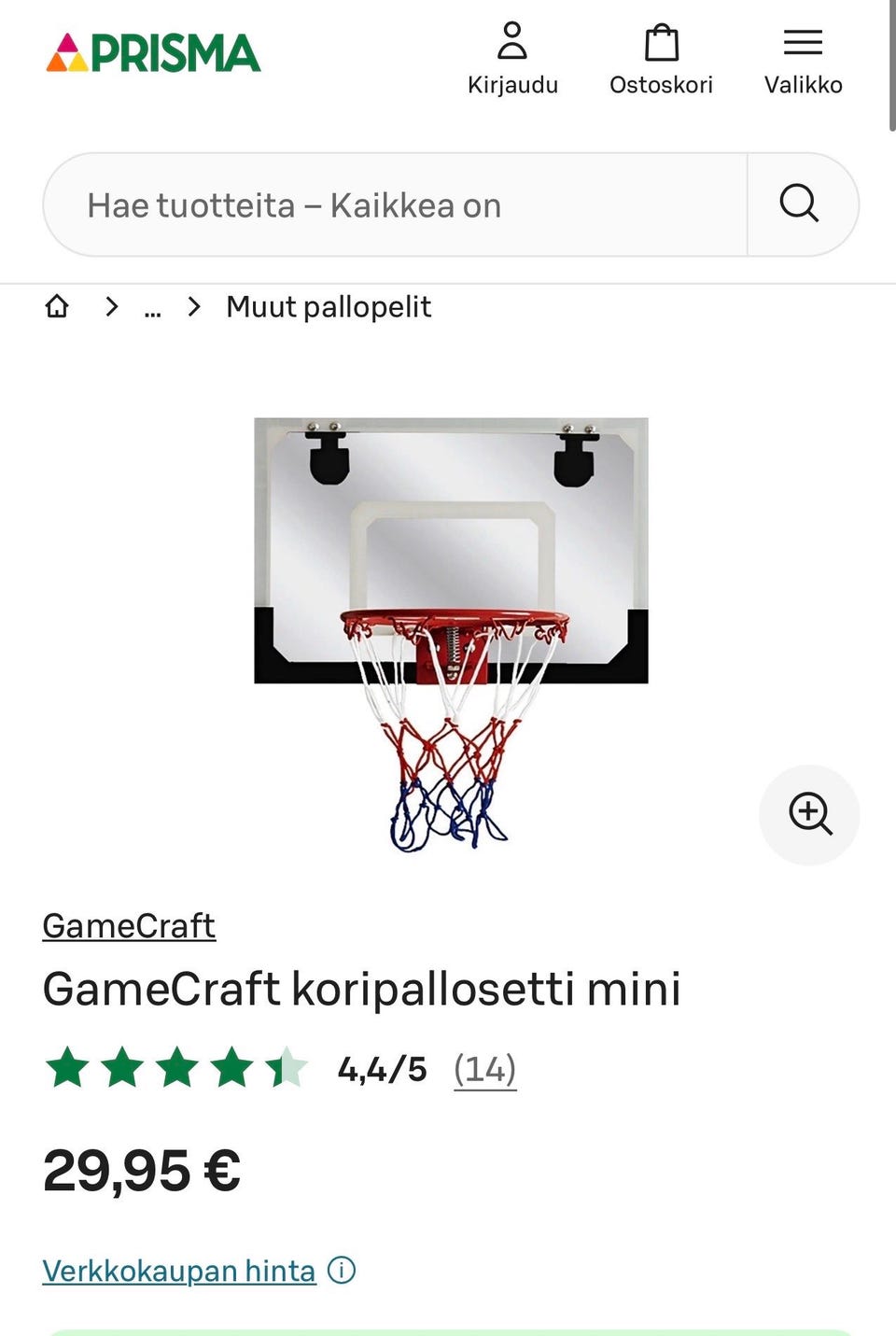The width and height of the screenshot is (896, 1336).
Task: Open the GameCraft brand link
Action: [x=129, y=925]
